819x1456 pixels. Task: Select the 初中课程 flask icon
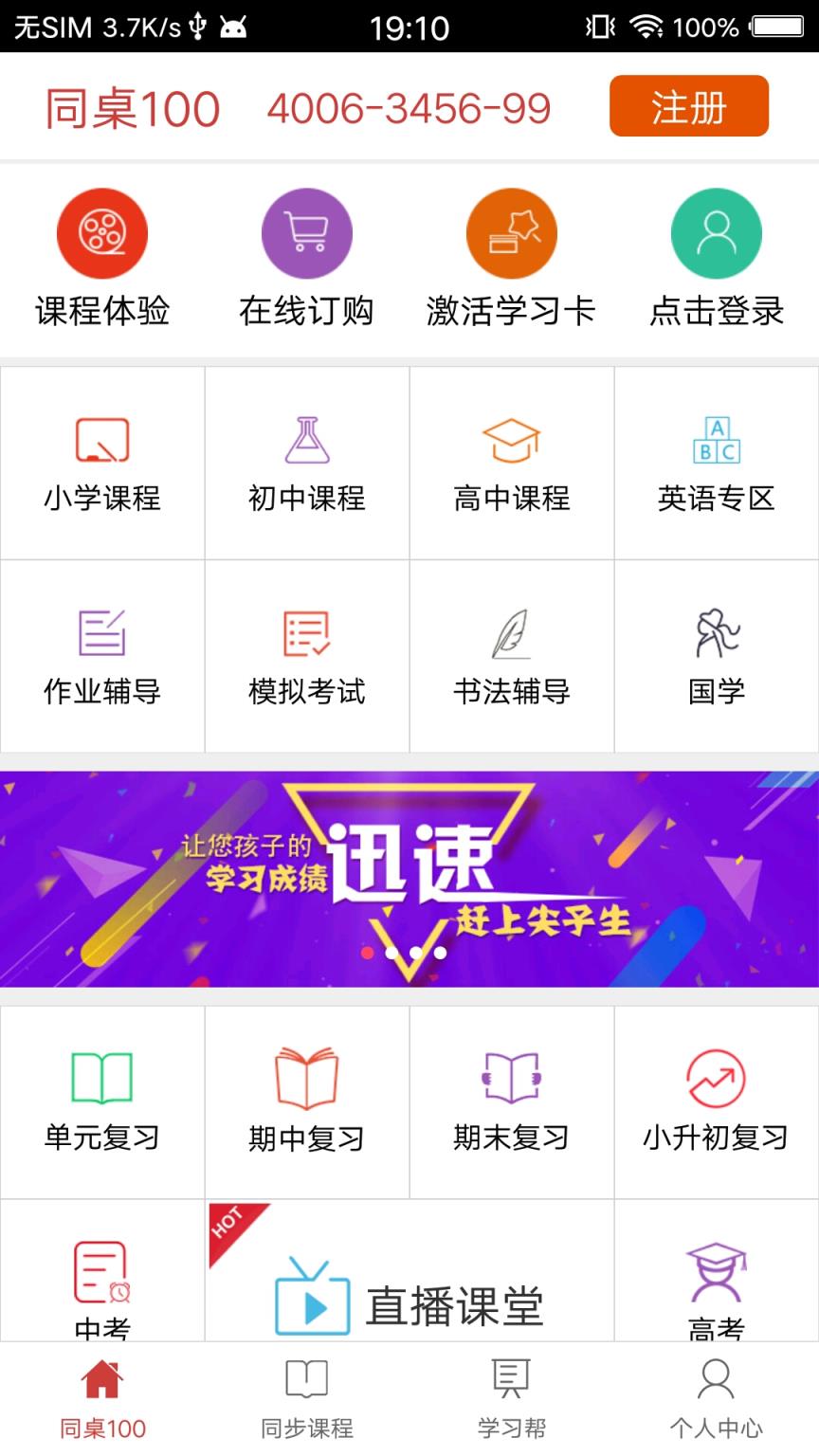point(306,462)
